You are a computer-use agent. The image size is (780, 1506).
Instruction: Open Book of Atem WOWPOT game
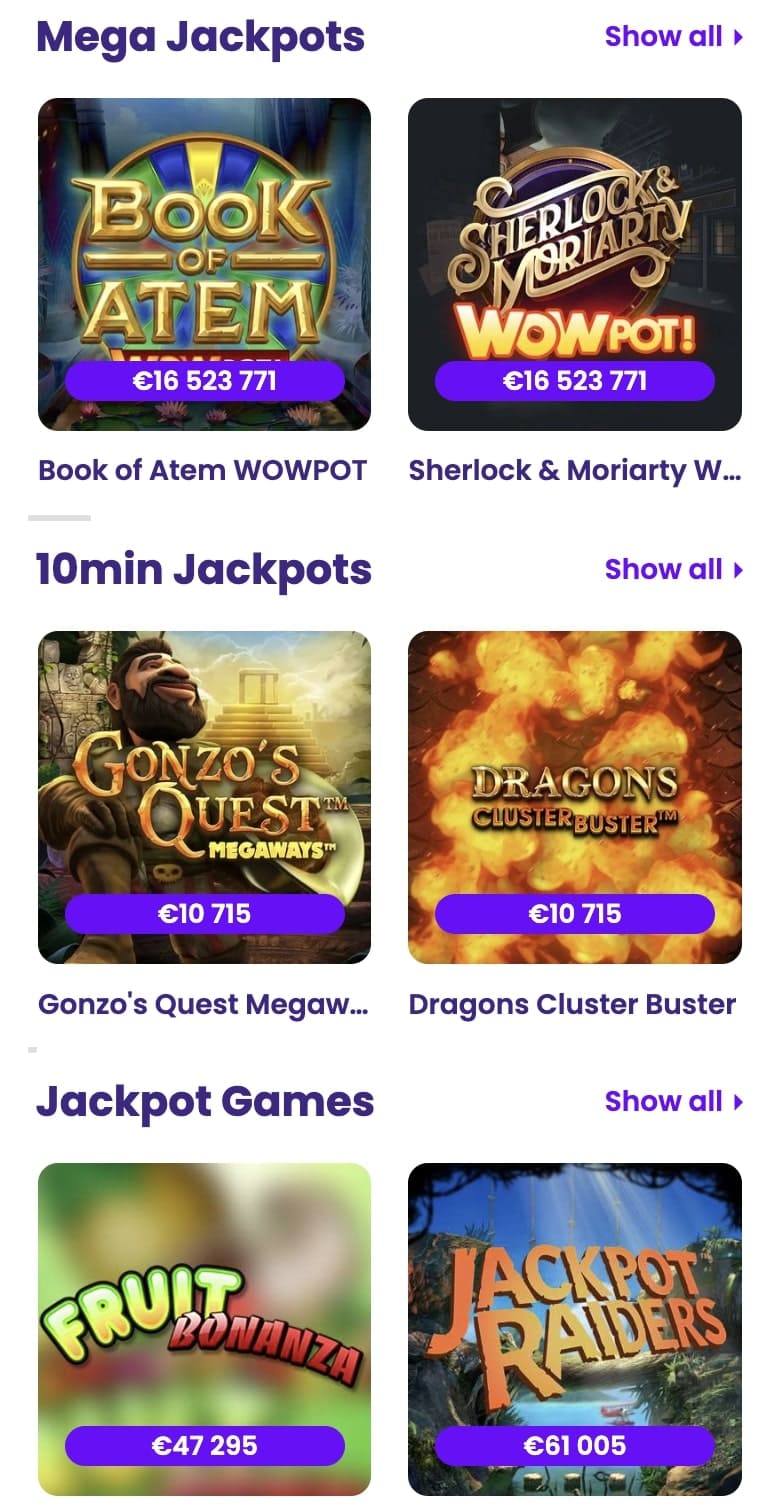(x=204, y=264)
